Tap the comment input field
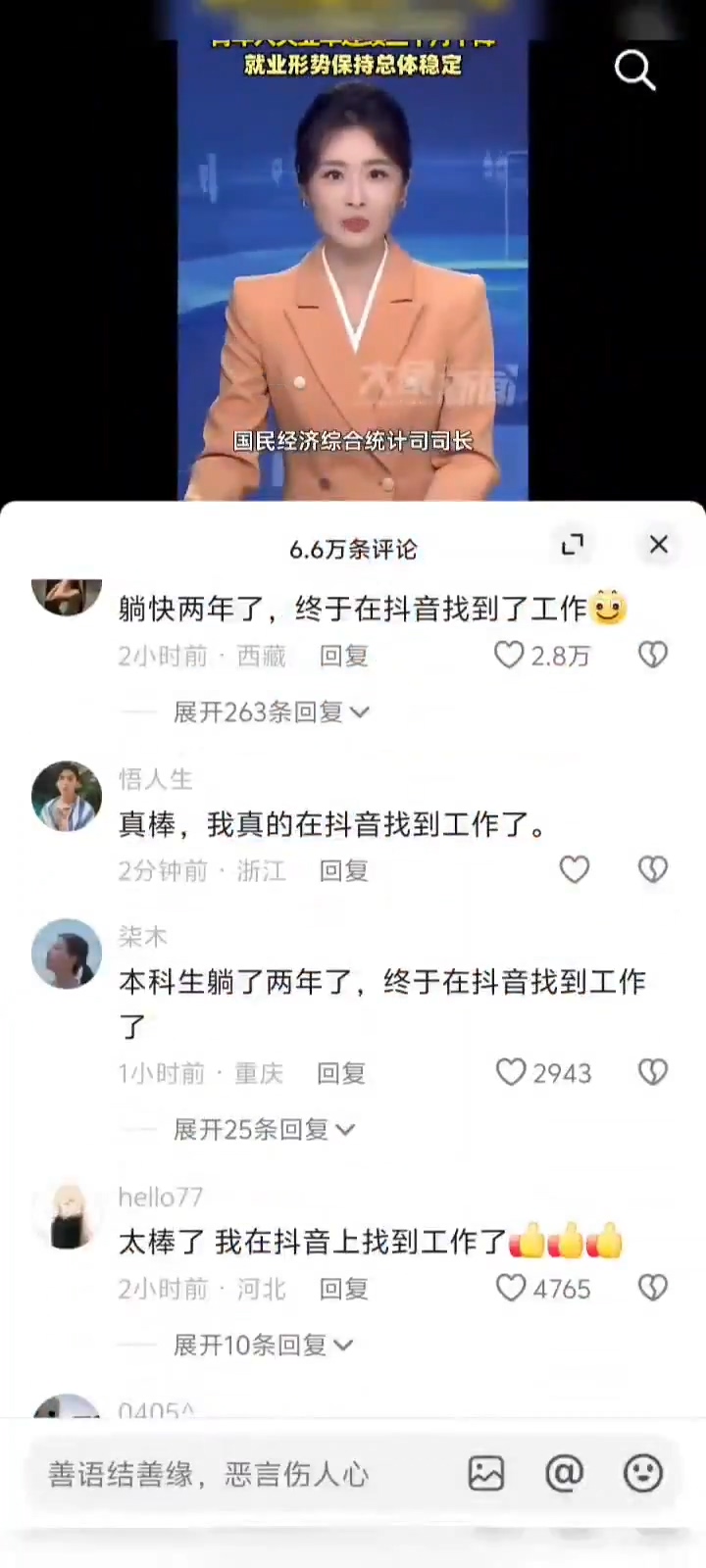The image size is (706, 1568). [x=235, y=1474]
